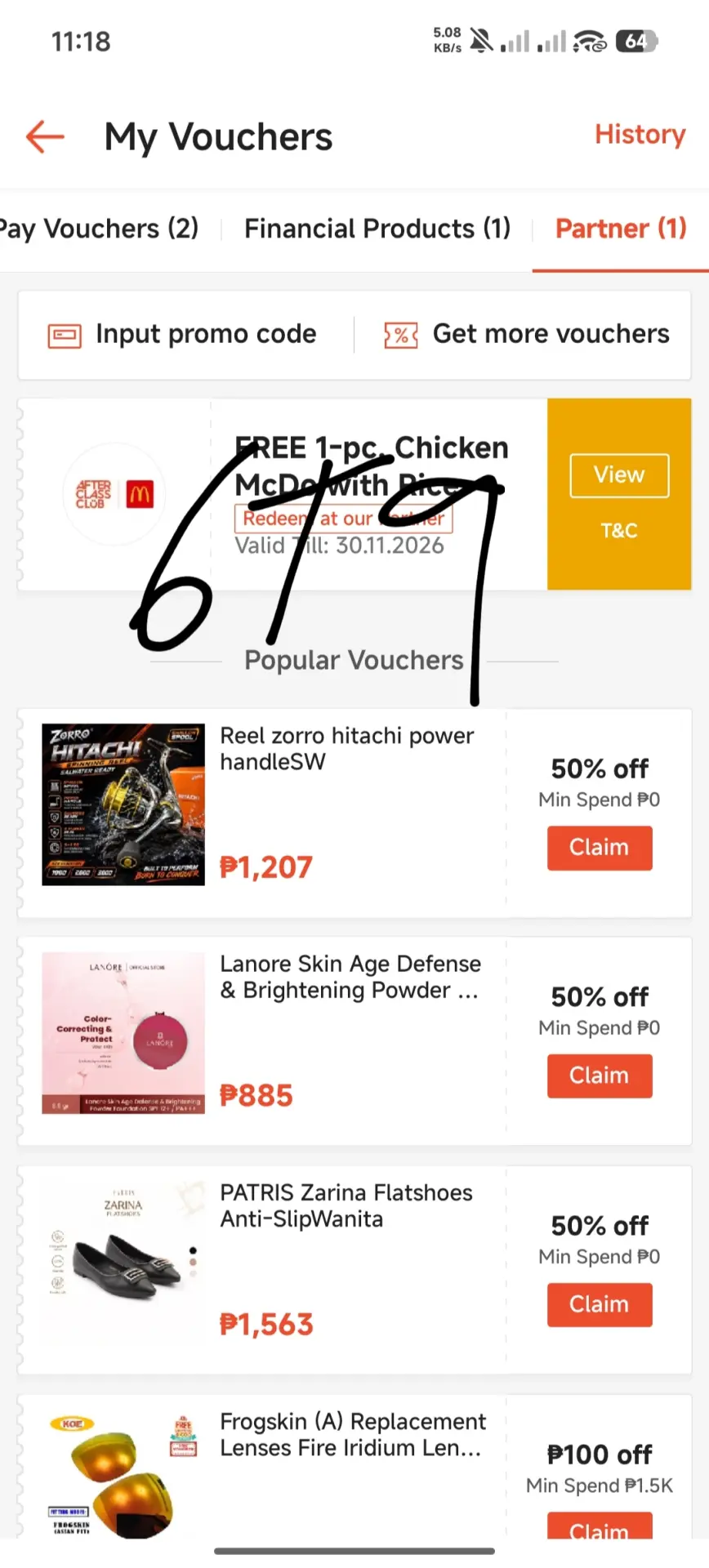Screen dimensions: 709x1568
Task: Select the Partner tab
Action: [x=621, y=229]
